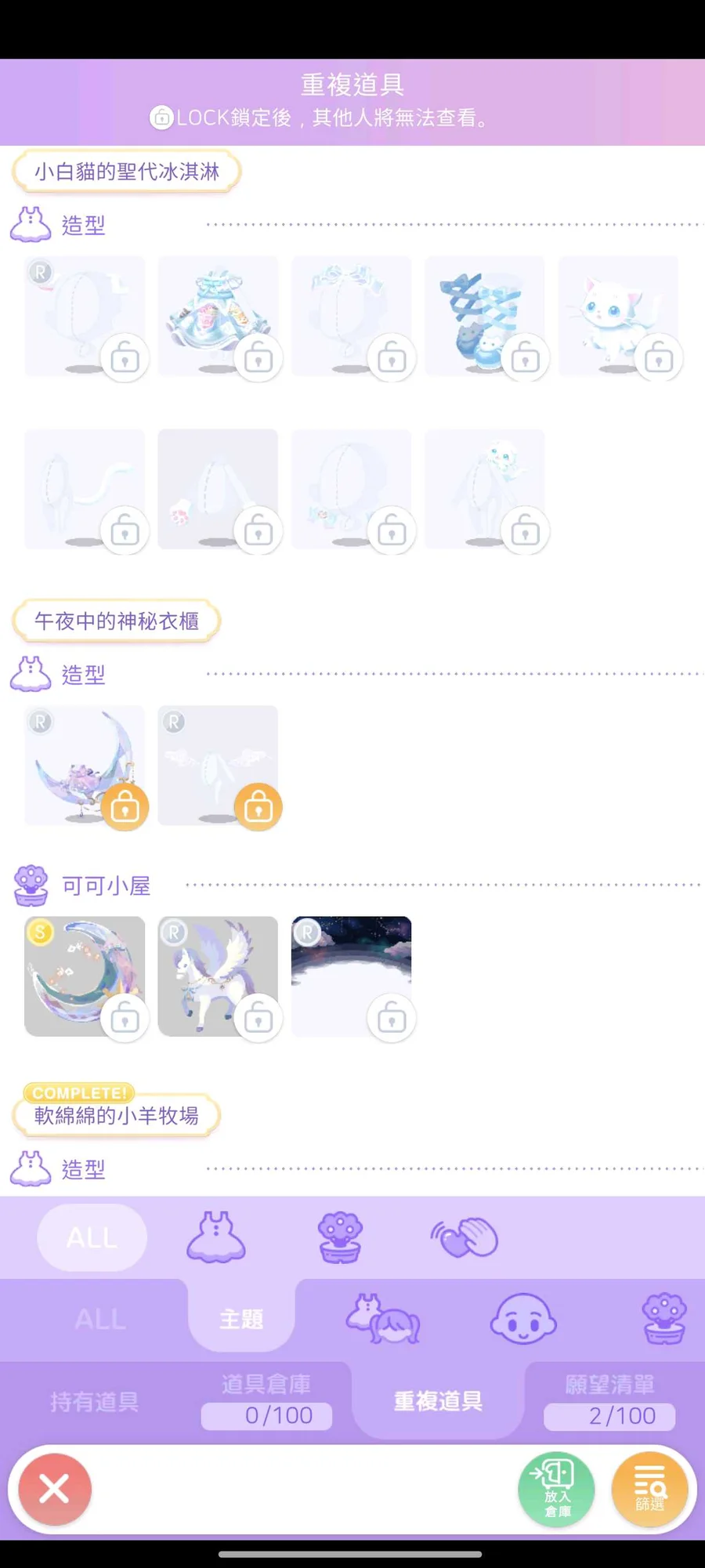Select the face category icon

(x=523, y=1320)
